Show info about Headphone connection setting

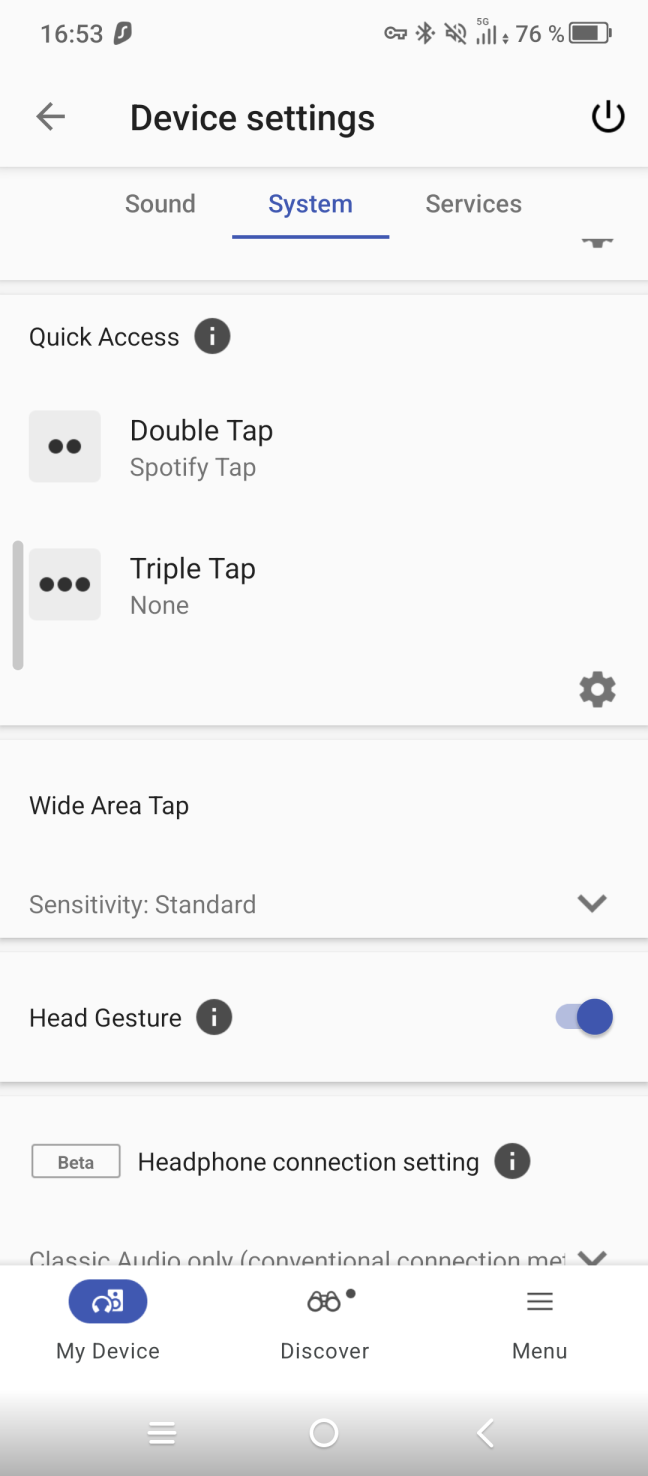coord(512,1162)
